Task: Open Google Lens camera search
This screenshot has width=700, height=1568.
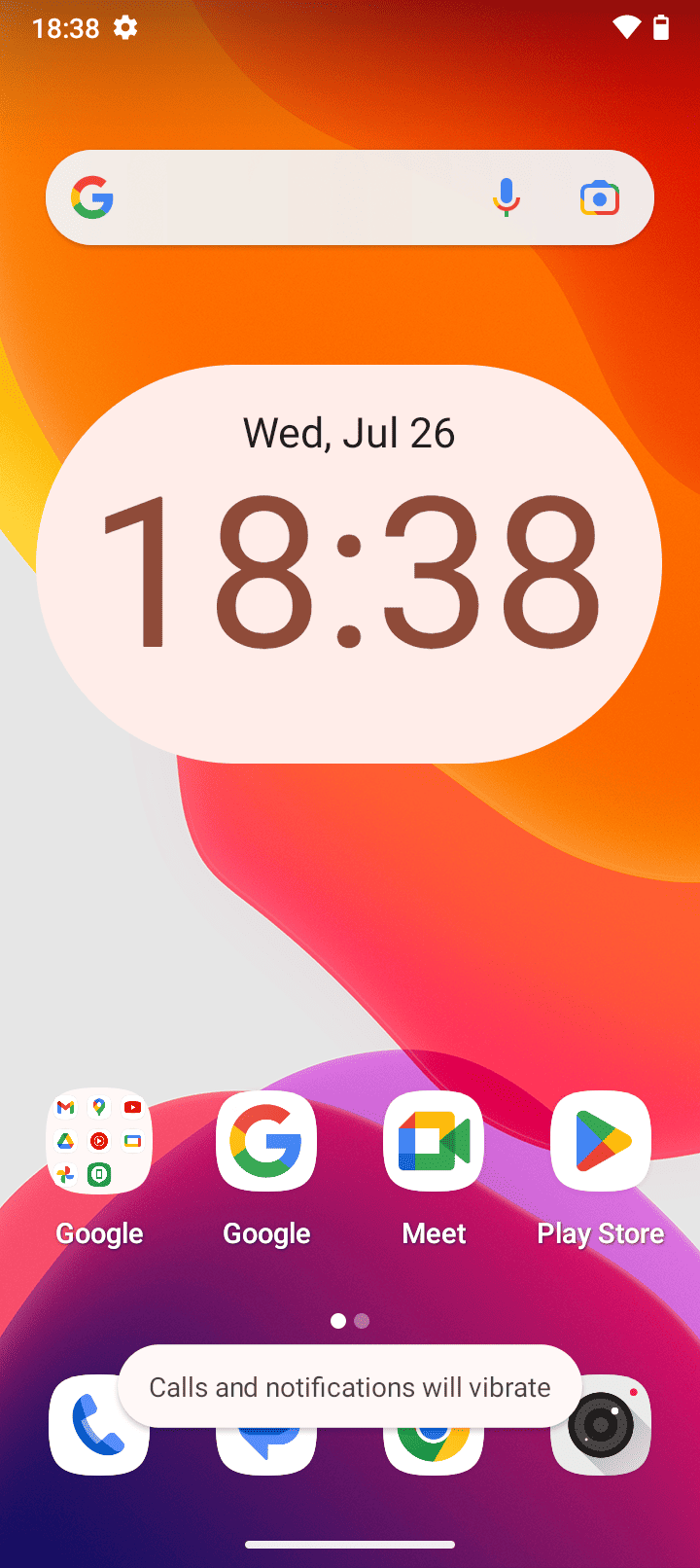Action: point(600,197)
